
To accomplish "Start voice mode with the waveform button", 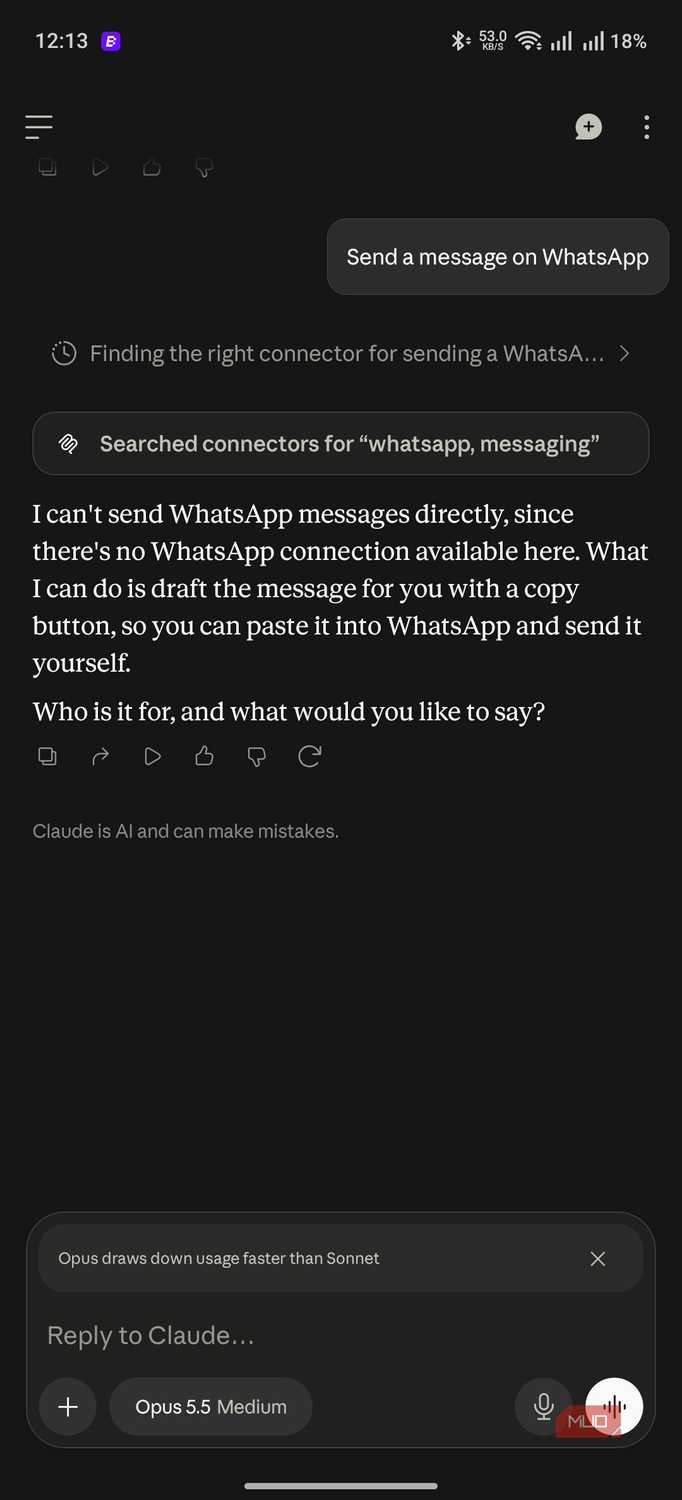I will click(614, 1407).
